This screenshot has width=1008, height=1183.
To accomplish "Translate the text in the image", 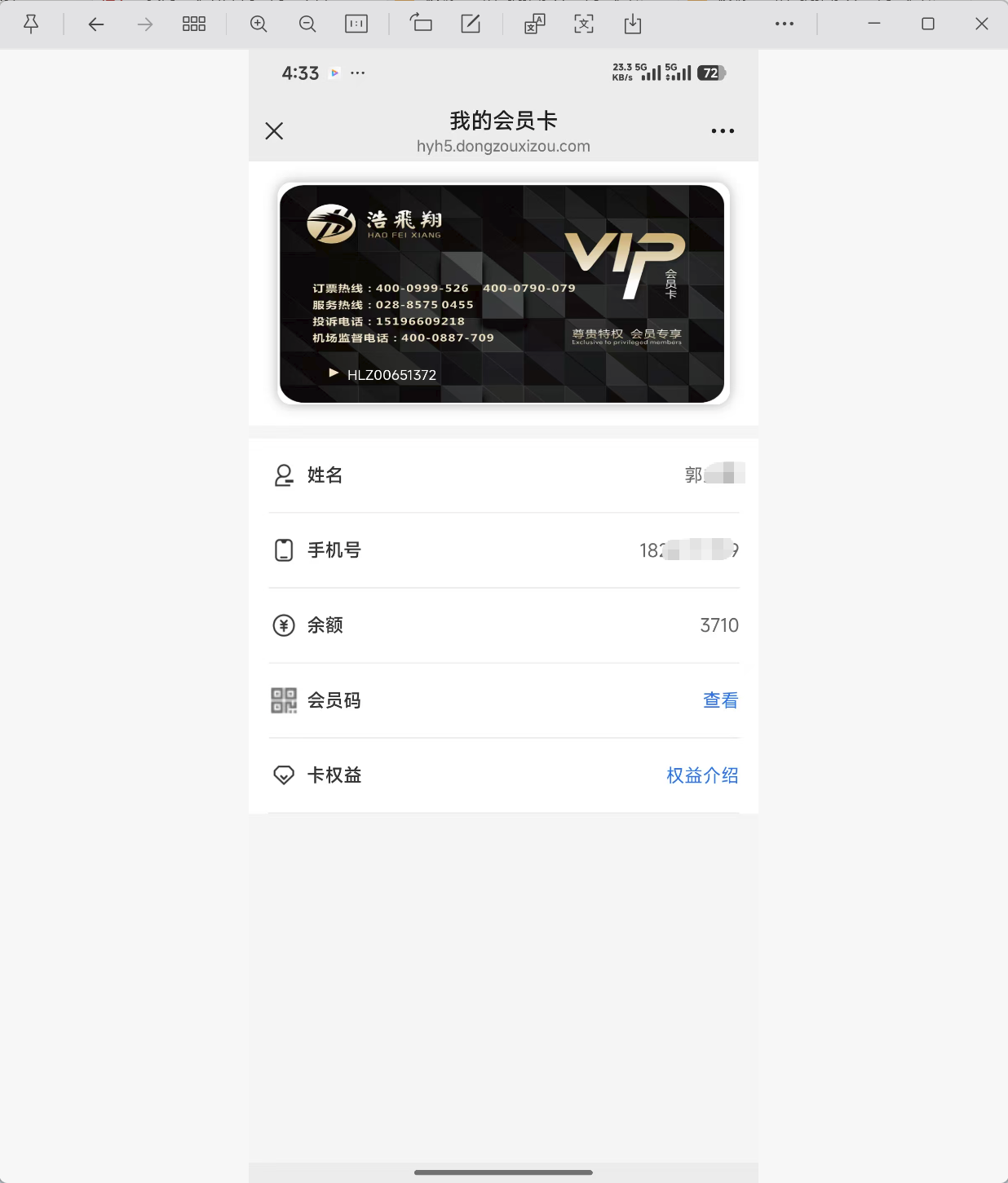I will point(534,24).
